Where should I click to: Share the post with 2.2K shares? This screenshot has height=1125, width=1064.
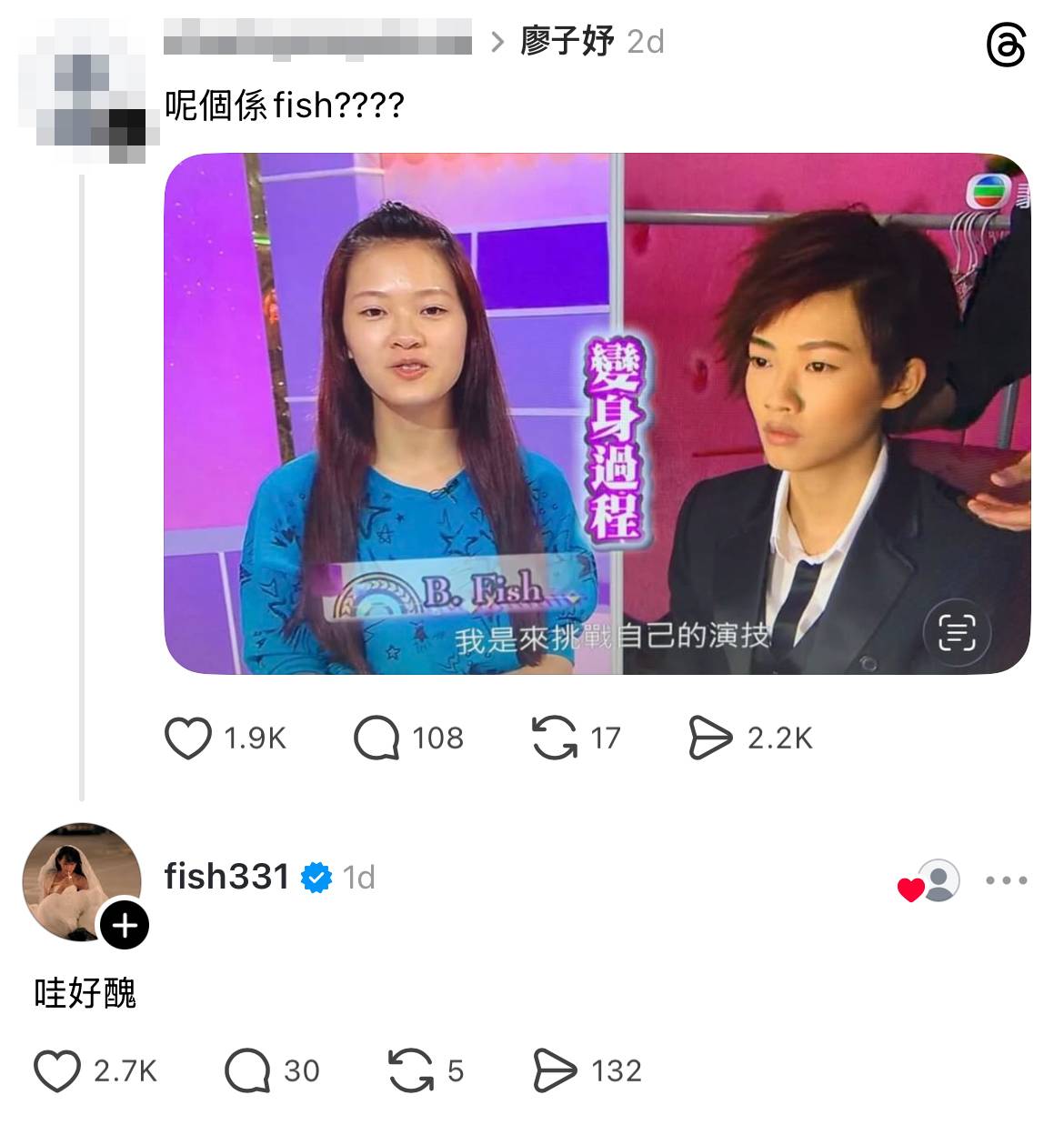(x=710, y=738)
